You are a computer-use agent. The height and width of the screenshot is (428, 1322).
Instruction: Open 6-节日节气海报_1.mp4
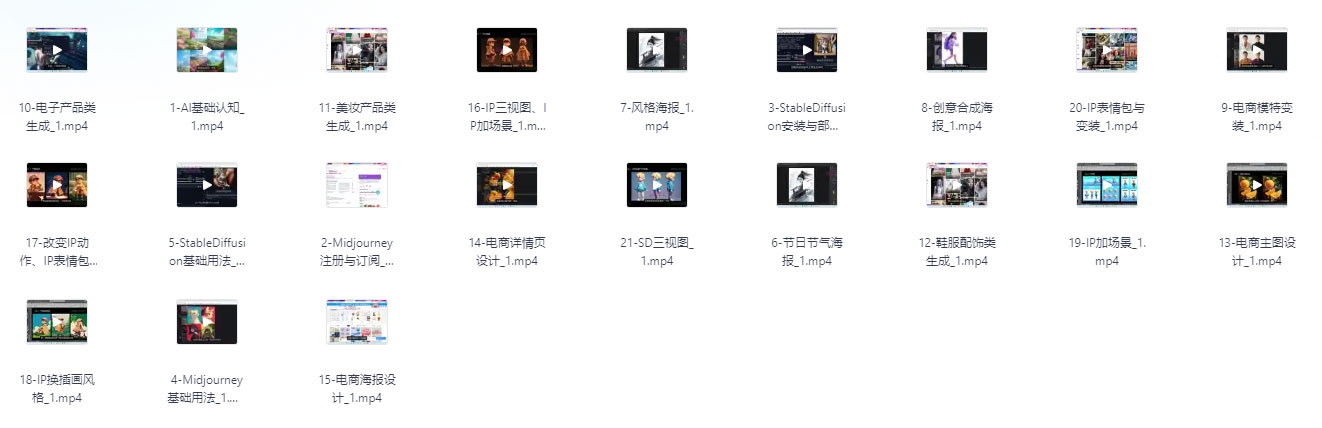pos(807,185)
